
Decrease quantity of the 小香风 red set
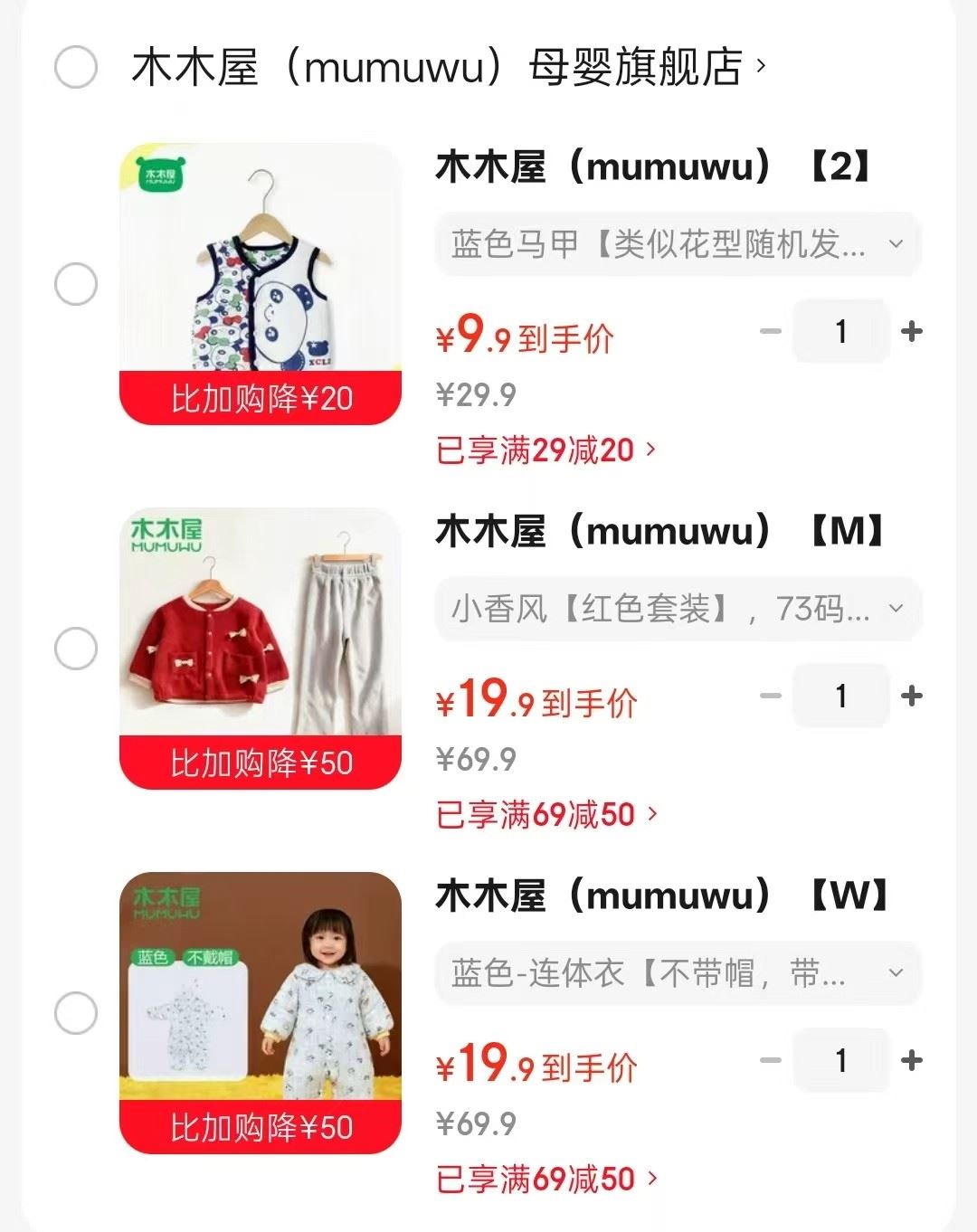pyautogui.click(x=771, y=697)
